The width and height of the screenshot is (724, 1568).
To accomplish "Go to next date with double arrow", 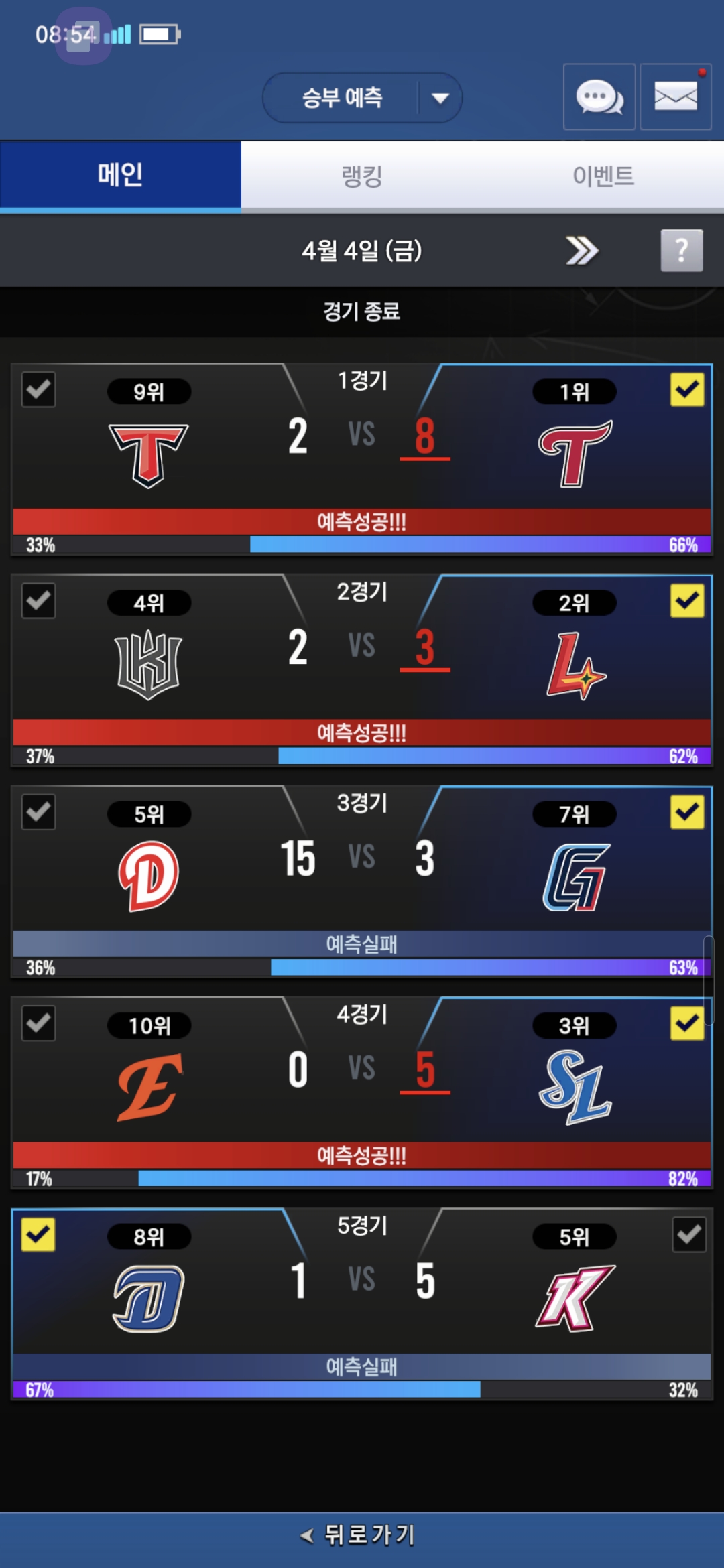I will [581, 251].
